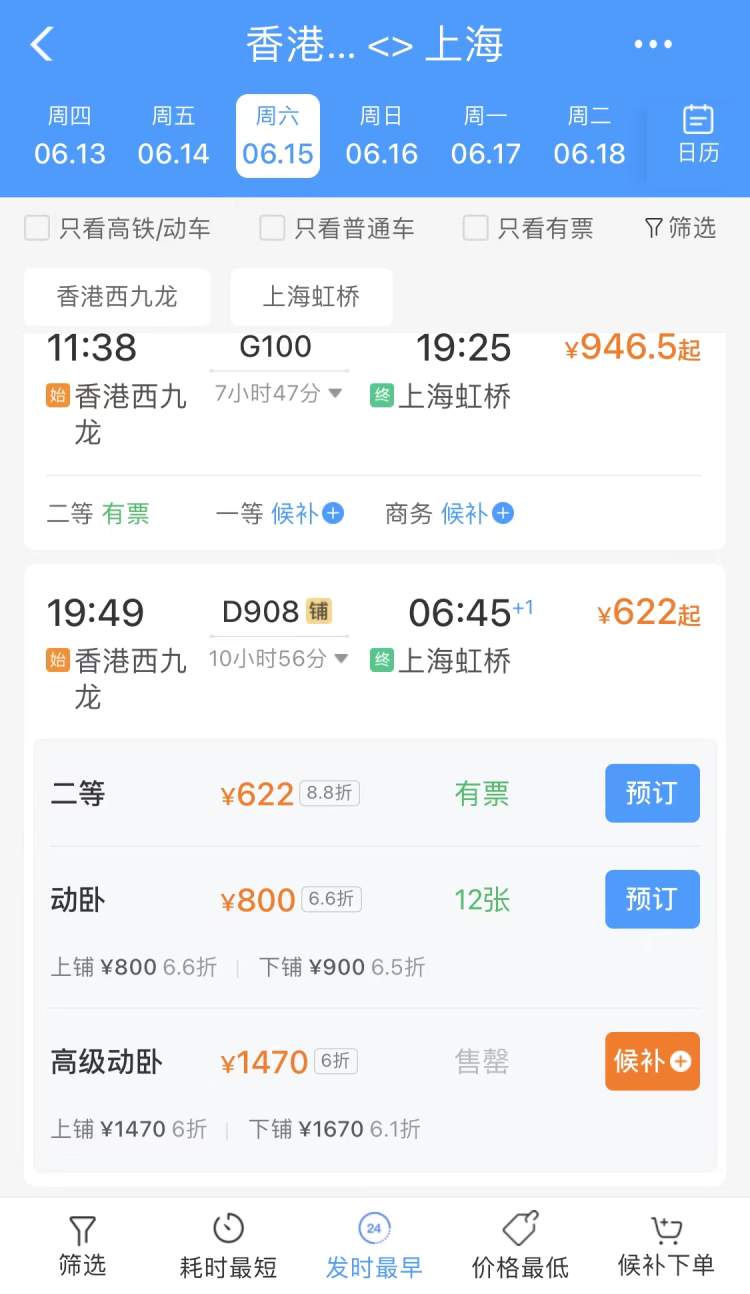Tap the 香港西九龙 station chip
The image size is (750, 1294).
[x=117, y=297]
